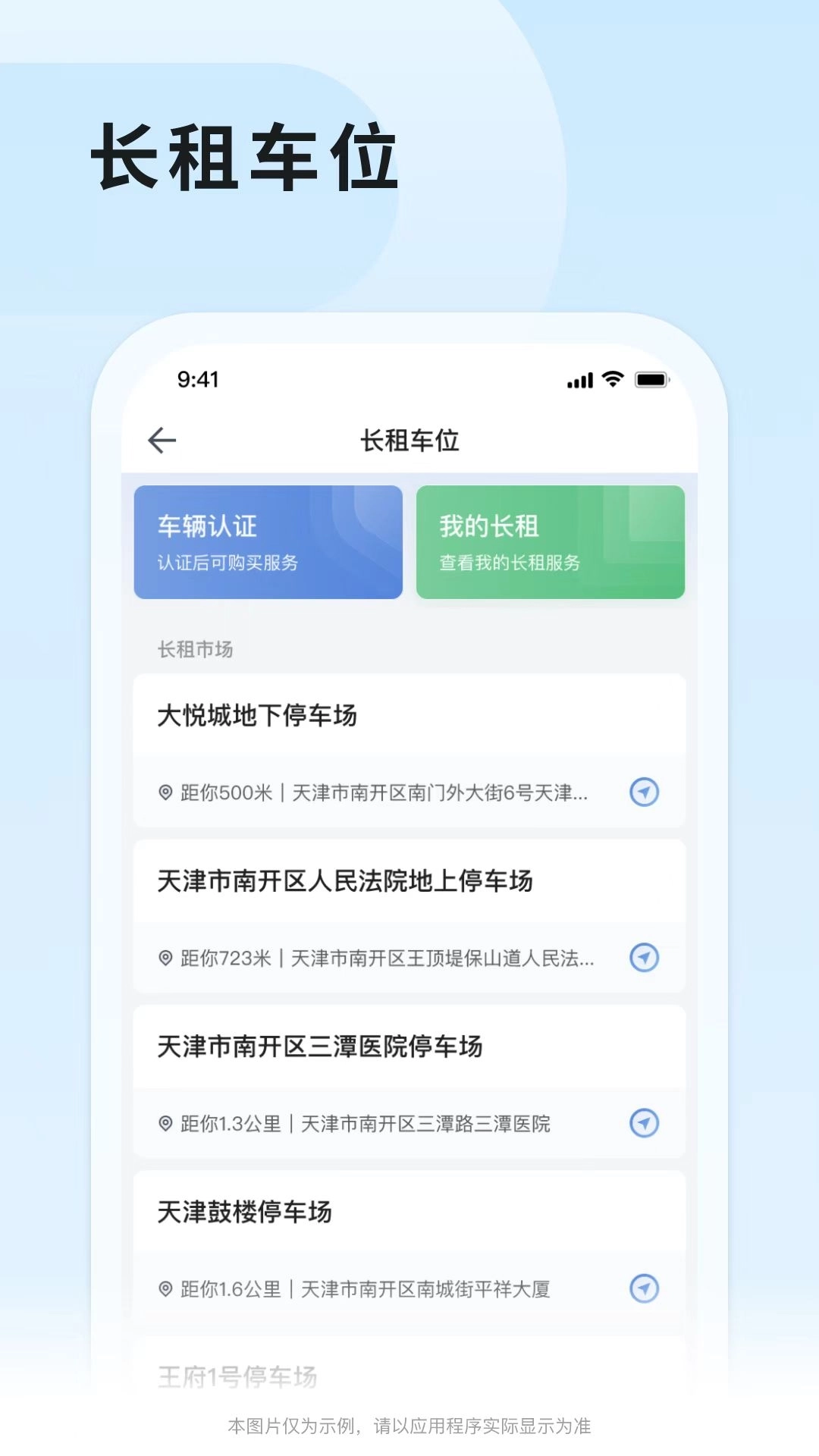Tap the 9:41 time in the status bar
Image resolution: width=819 pixels, height=1456 pixels.
tap(197, 380)
